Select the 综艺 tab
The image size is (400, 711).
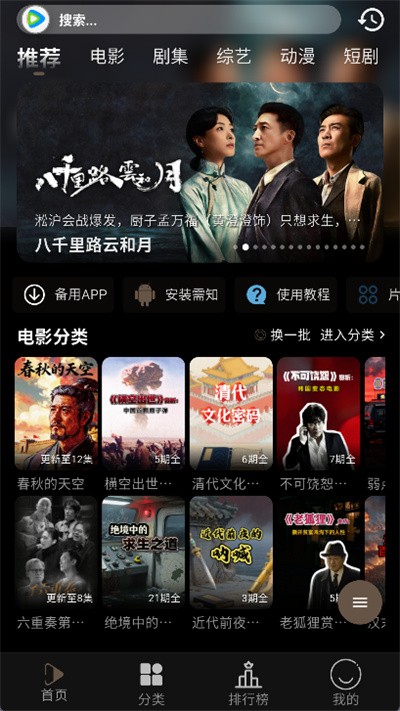coord(234,57)
